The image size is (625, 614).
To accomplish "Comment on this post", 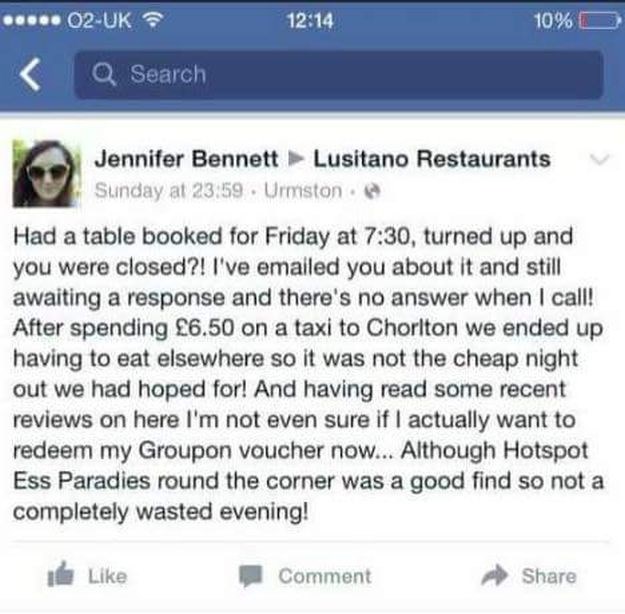I will [x=307, y=576].
